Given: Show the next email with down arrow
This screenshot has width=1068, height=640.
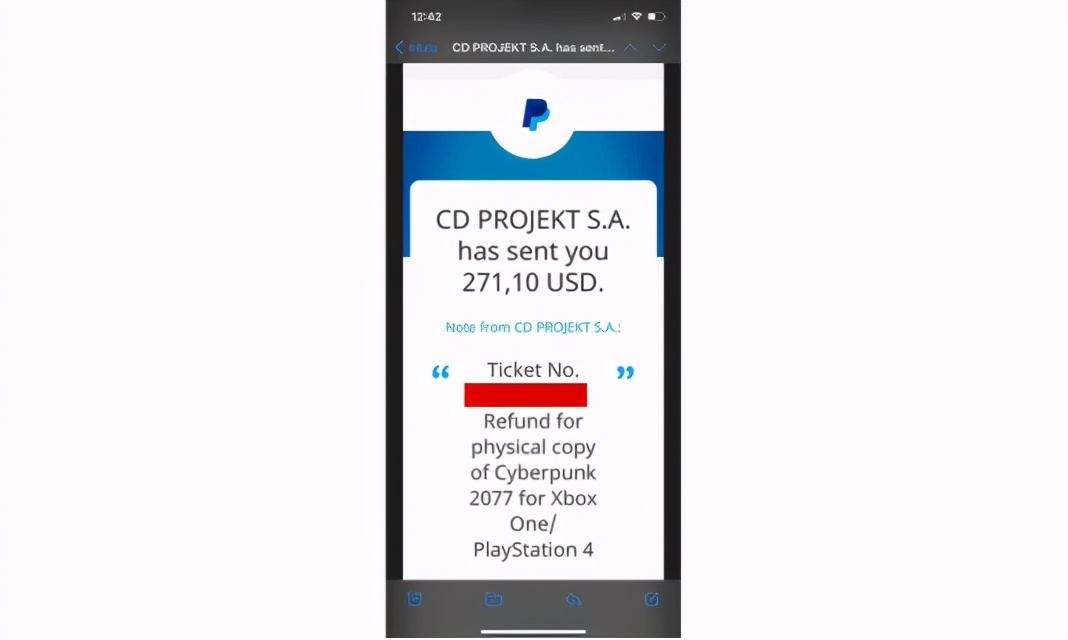Looking at the screenshot, I should tap(659, 47).
